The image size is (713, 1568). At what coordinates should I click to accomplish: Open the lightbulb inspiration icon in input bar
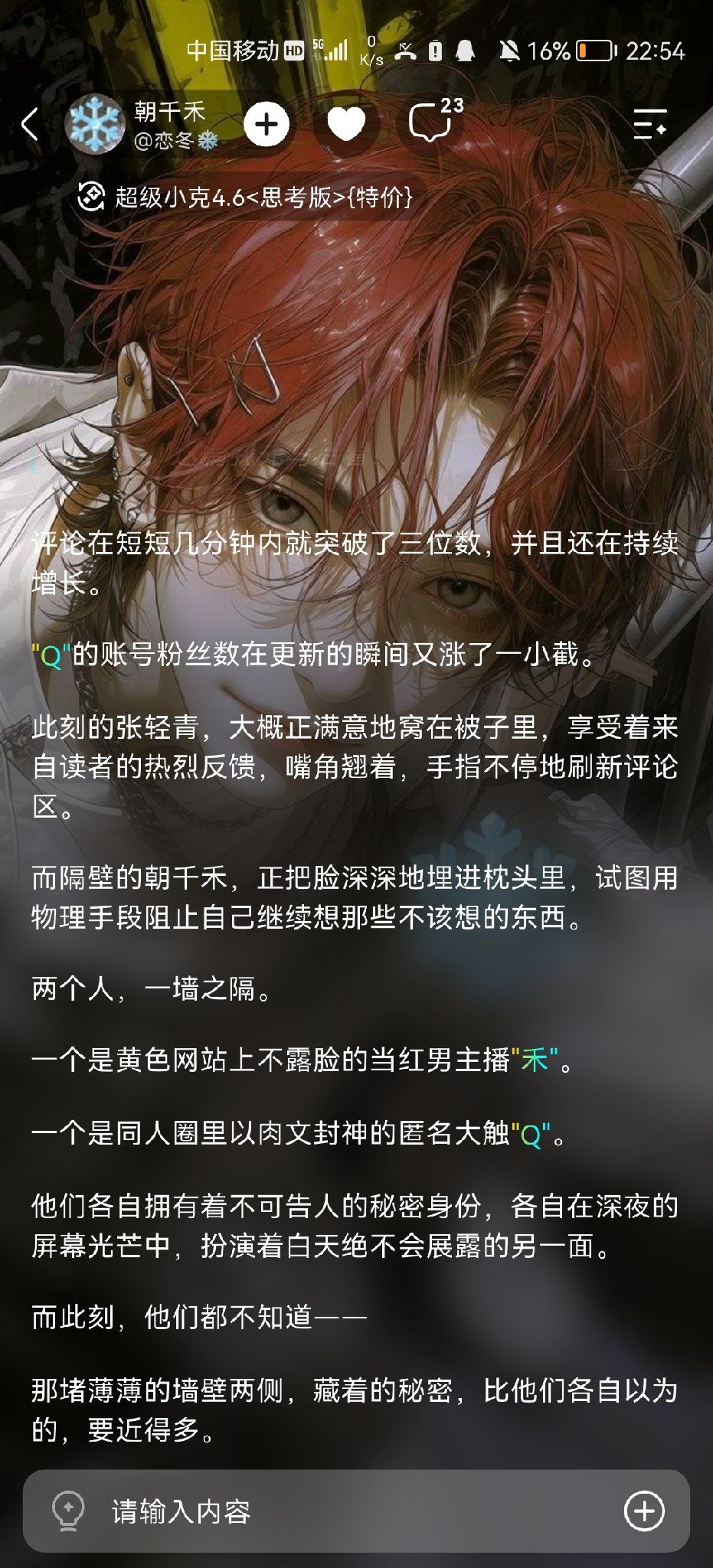[x=67, y=1511]
